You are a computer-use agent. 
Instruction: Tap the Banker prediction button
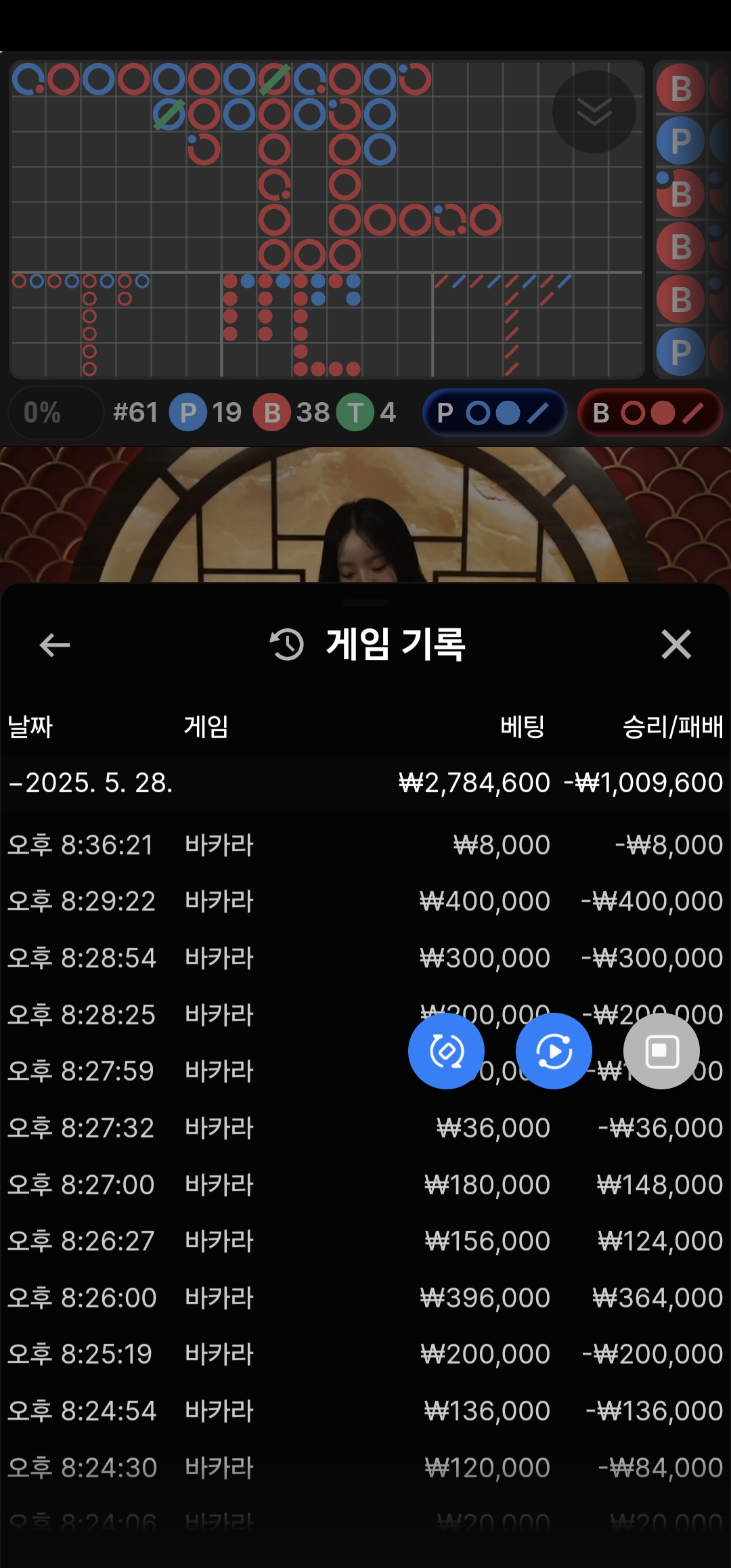tap(649, 412)
